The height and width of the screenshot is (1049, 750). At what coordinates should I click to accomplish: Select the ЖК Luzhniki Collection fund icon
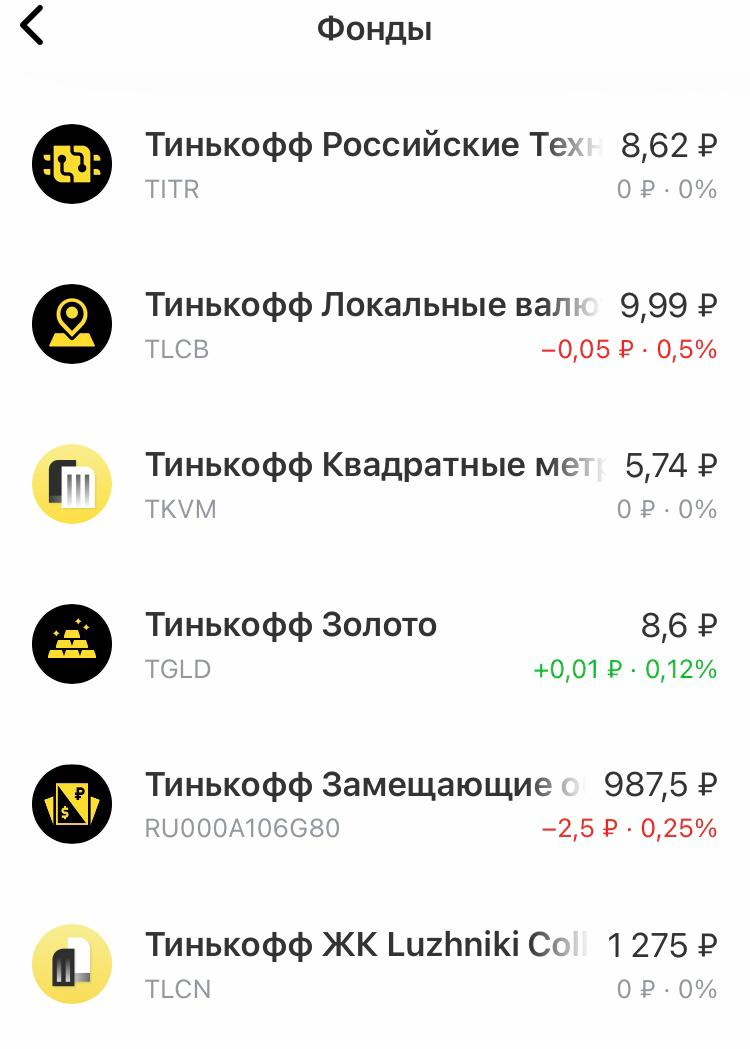(x=71, y=963)
